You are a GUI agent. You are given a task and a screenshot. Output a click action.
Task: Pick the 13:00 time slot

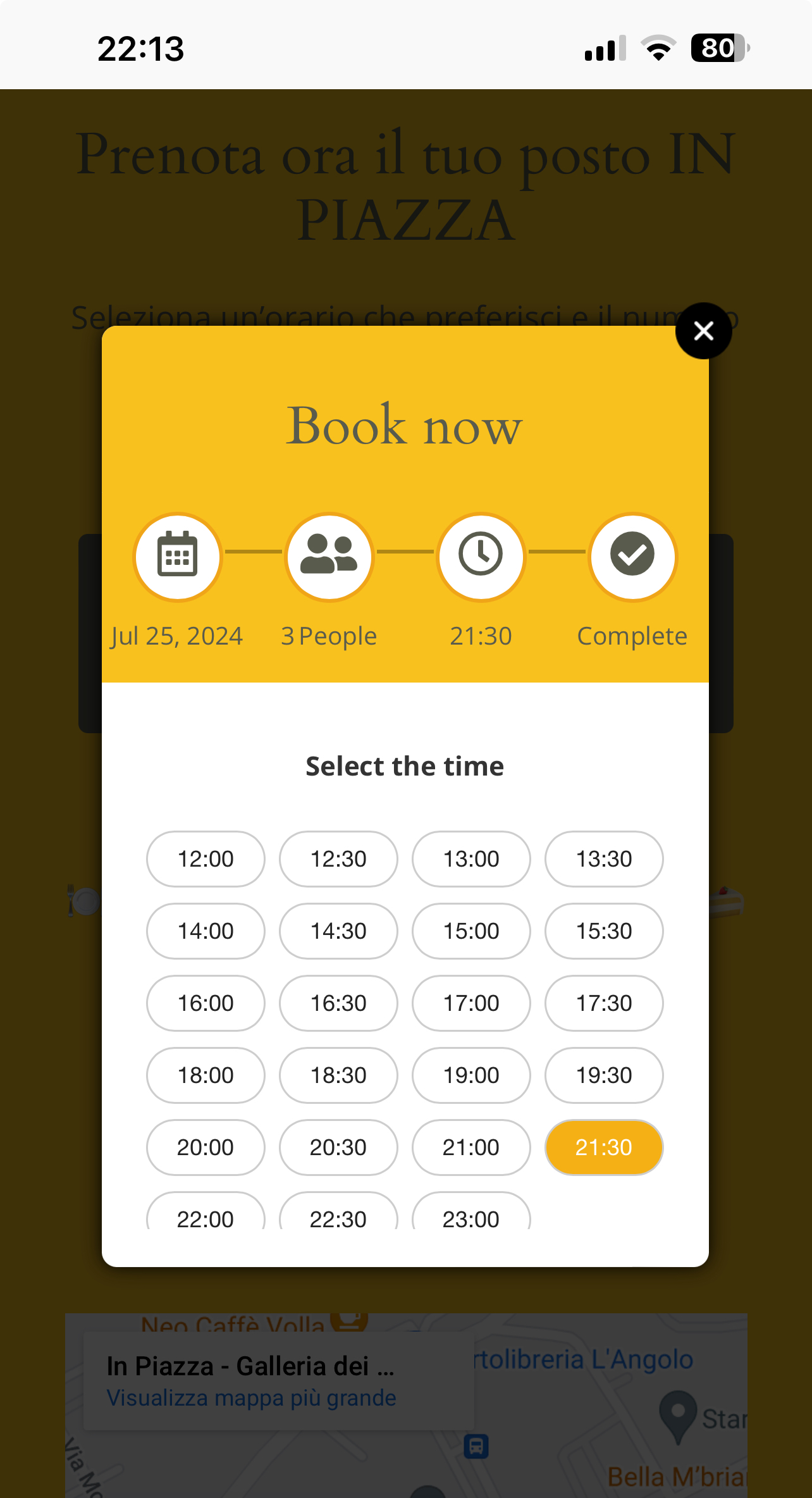tap(471, 859)
